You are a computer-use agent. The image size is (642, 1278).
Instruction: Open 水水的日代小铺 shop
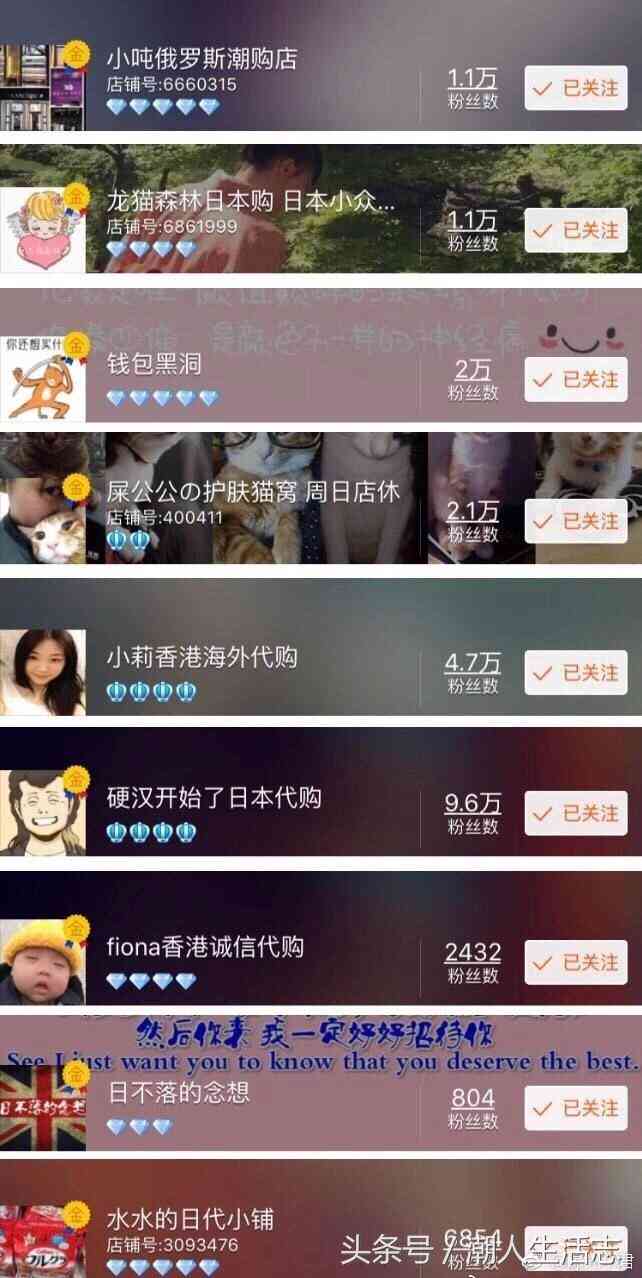190,1220
